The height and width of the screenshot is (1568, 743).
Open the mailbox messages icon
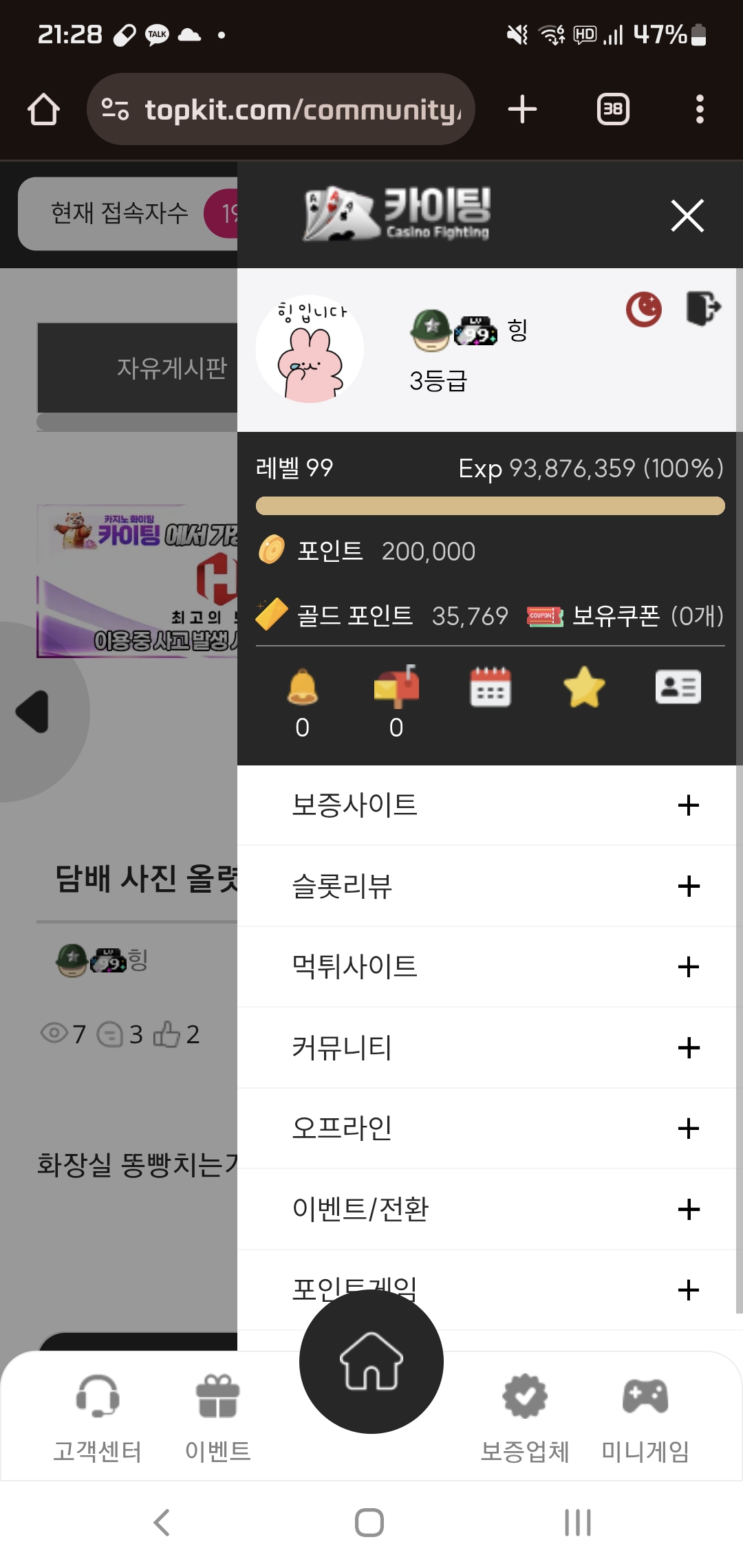pos(396,687)
